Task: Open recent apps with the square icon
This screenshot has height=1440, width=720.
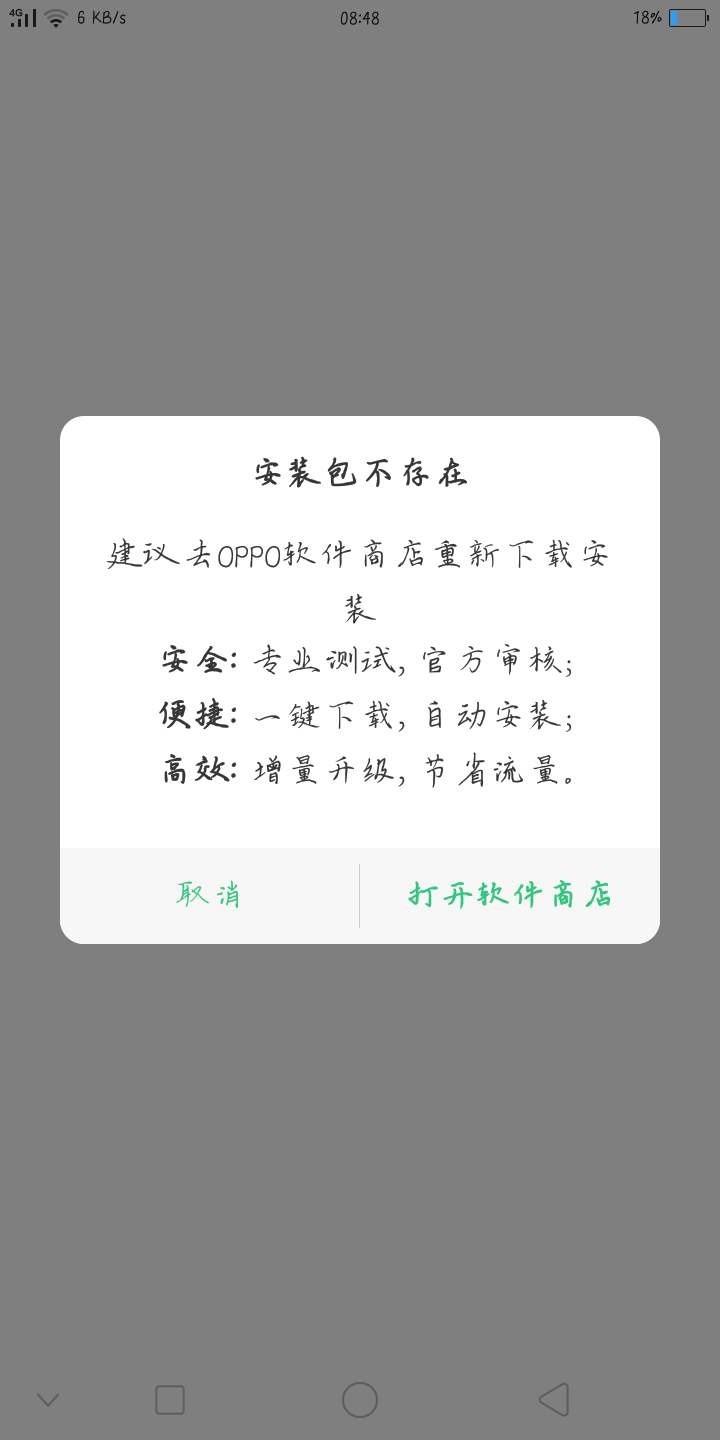Action: (x=170, y=1400)
